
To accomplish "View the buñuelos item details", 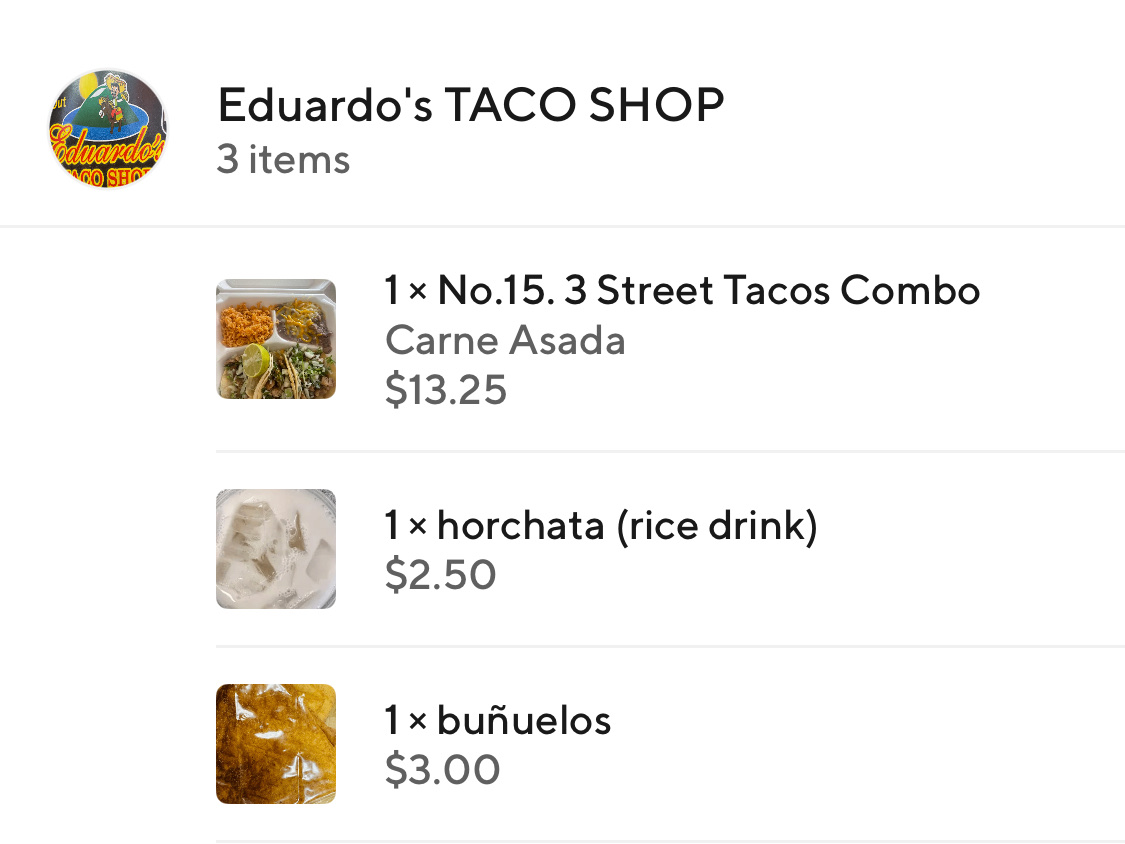I will (x=497, y=721).
